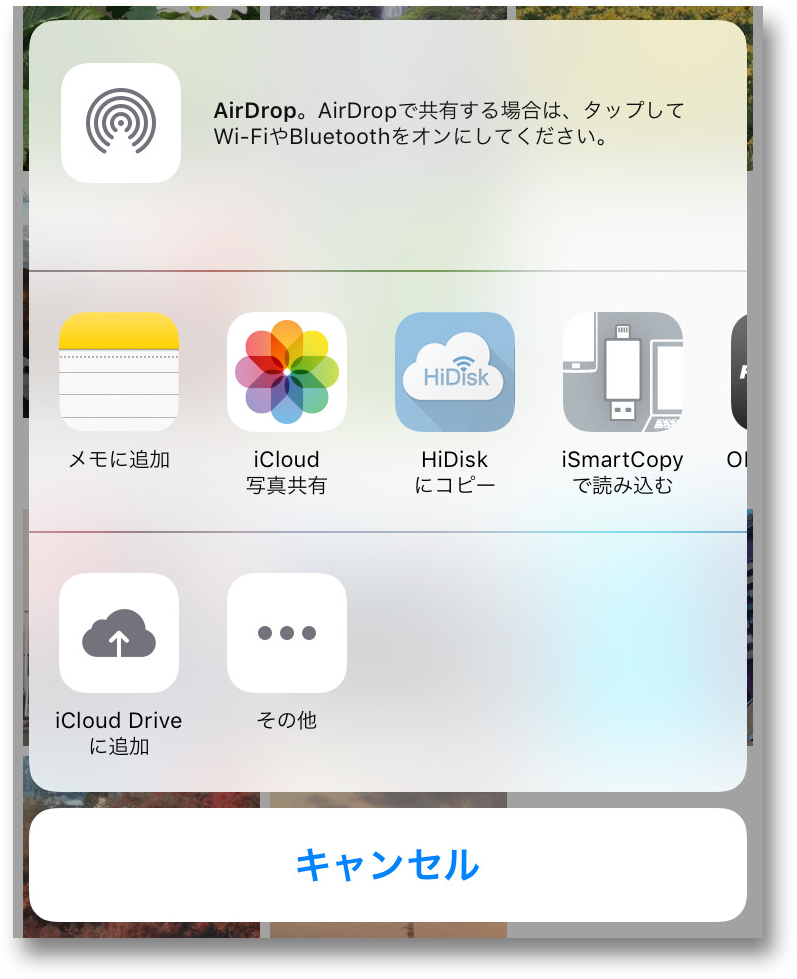
Task: Tap the AirDrop icon
Action: pos(120,123)
